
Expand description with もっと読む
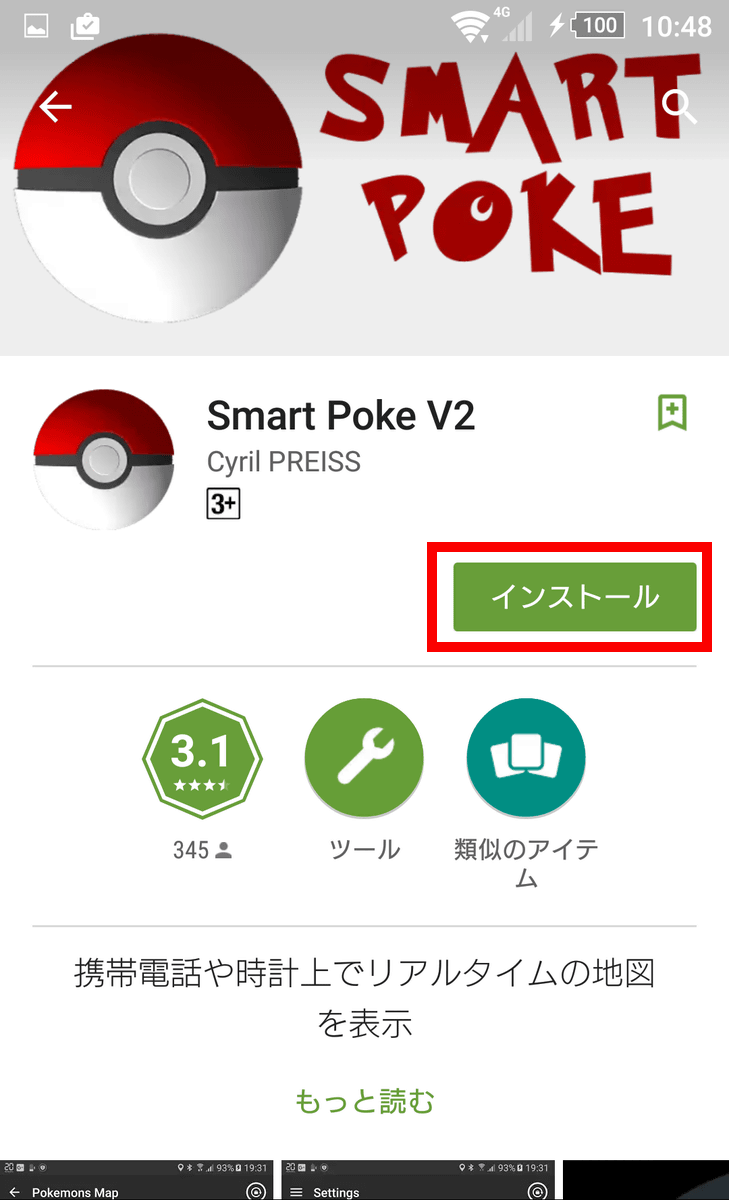(365, 1101)
